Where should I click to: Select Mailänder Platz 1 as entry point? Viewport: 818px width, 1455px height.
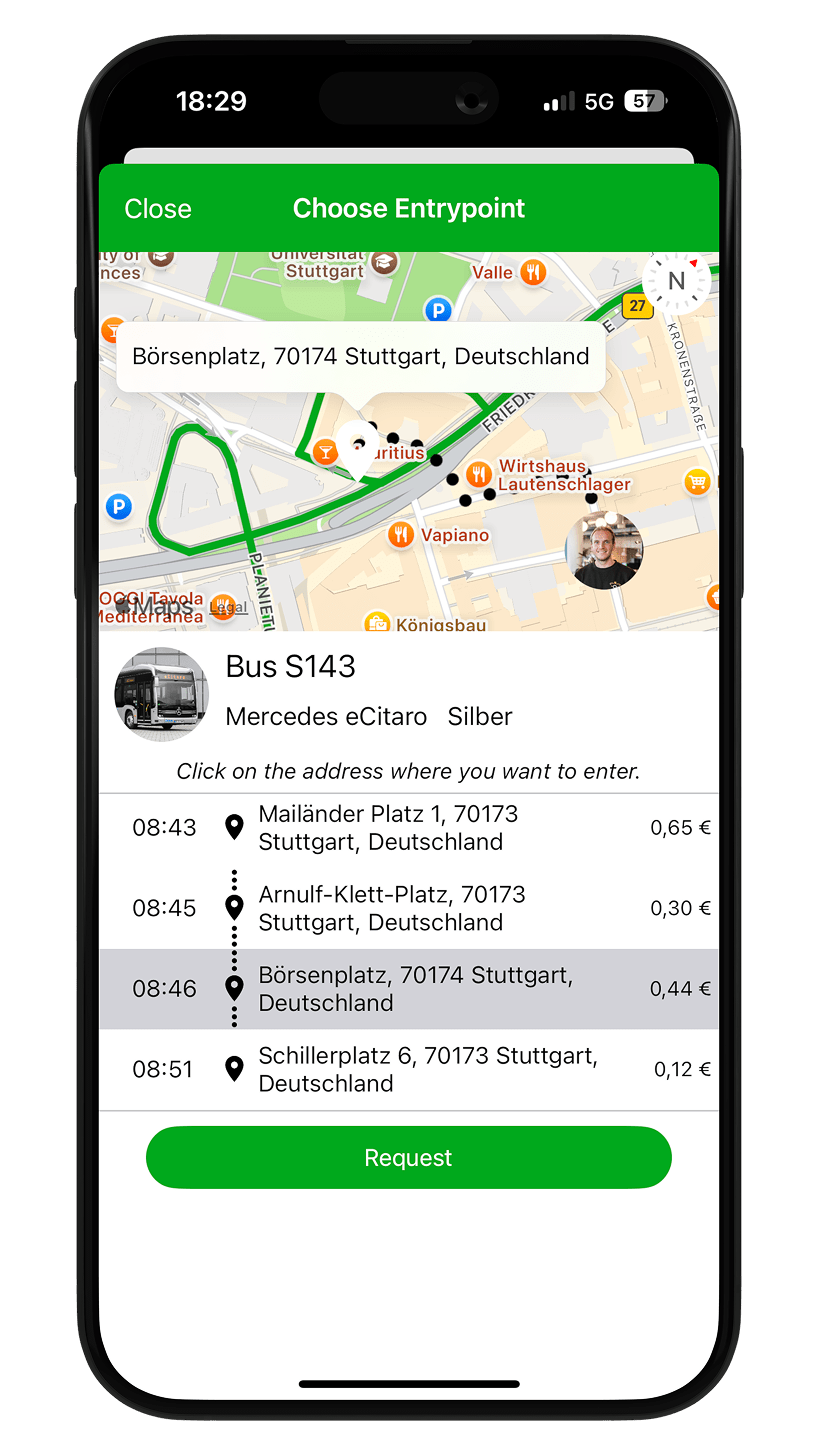408,828
